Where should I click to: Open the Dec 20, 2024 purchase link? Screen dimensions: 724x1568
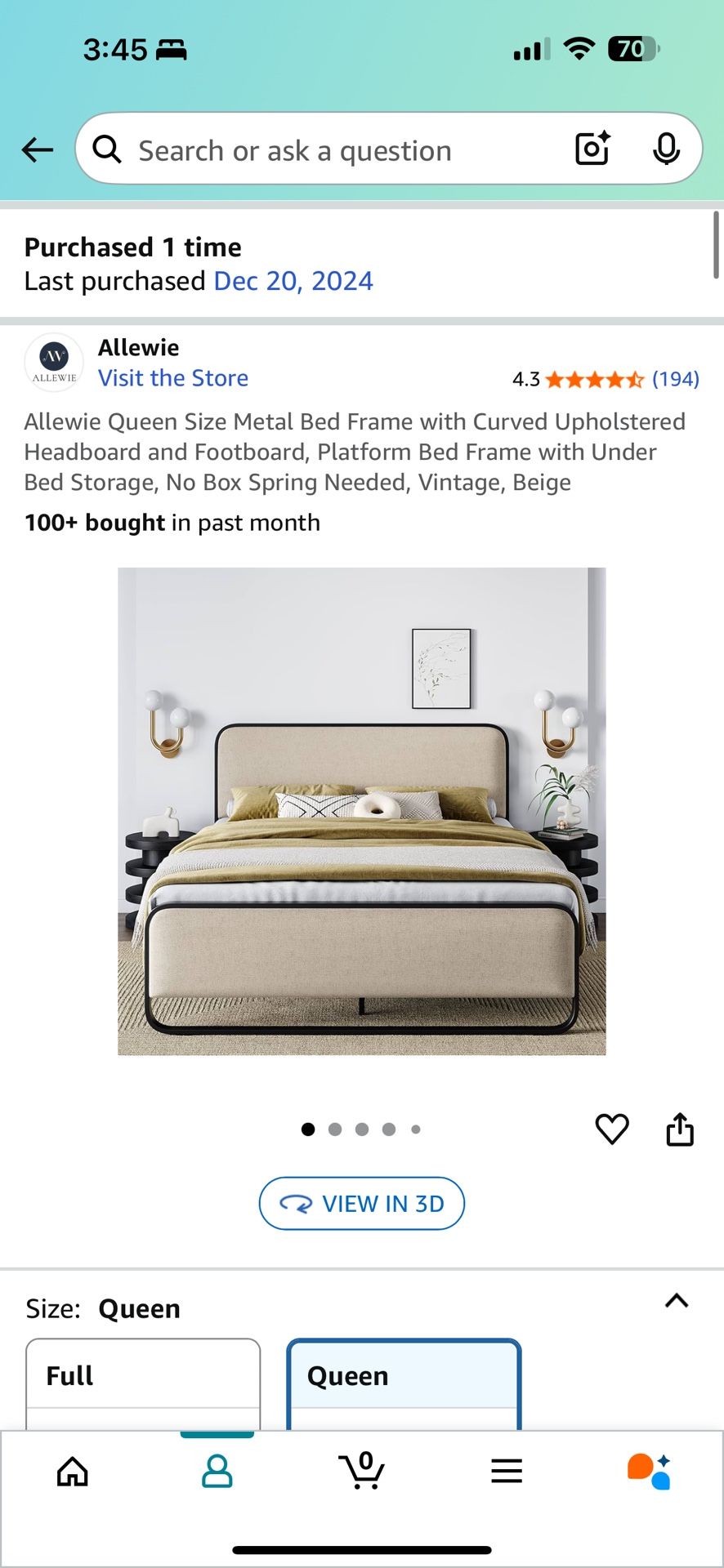coord(293,281)
